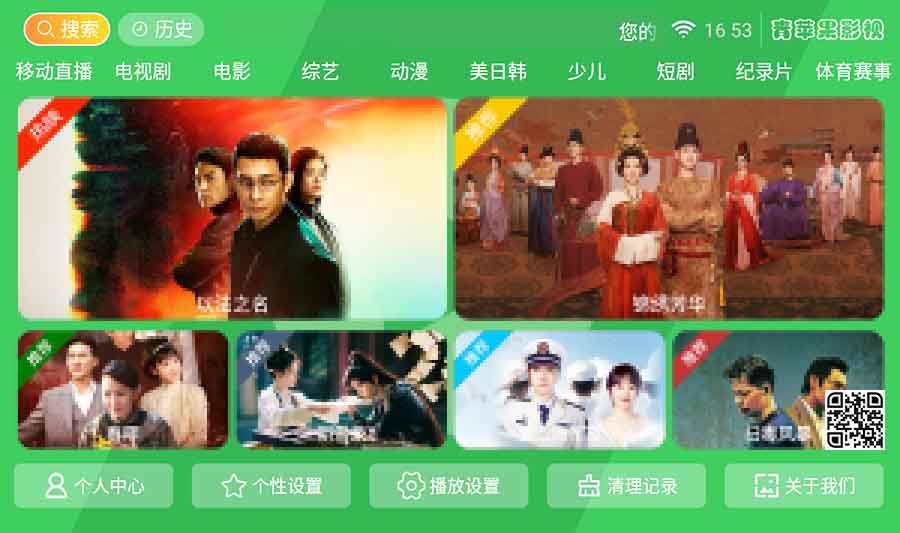Open 个人中心 personal center
900x533 pixels.
(x=94, y=486)
